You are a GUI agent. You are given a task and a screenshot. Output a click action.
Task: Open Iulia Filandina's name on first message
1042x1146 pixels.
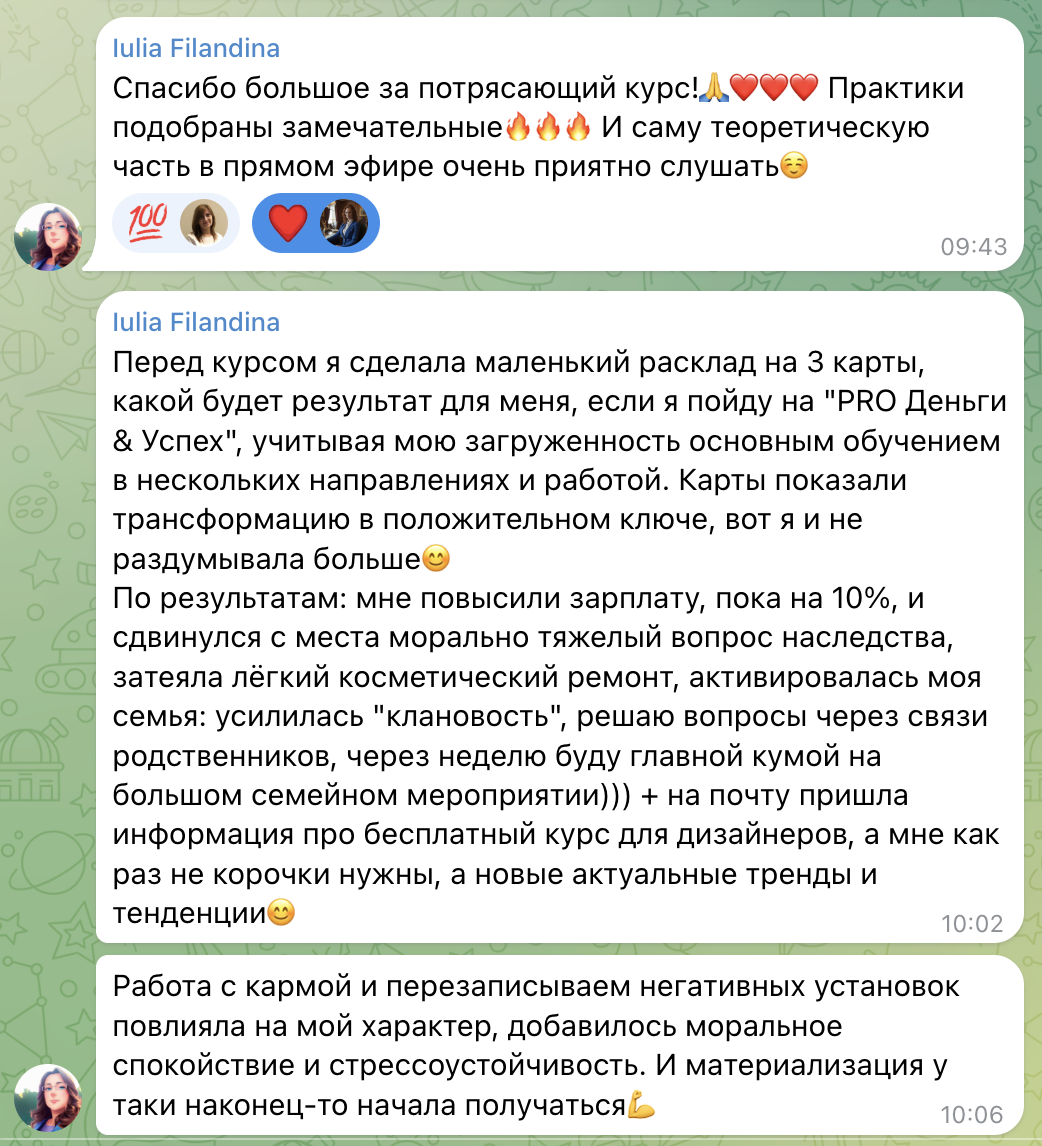pyautogui.click(x=196, y=48)
